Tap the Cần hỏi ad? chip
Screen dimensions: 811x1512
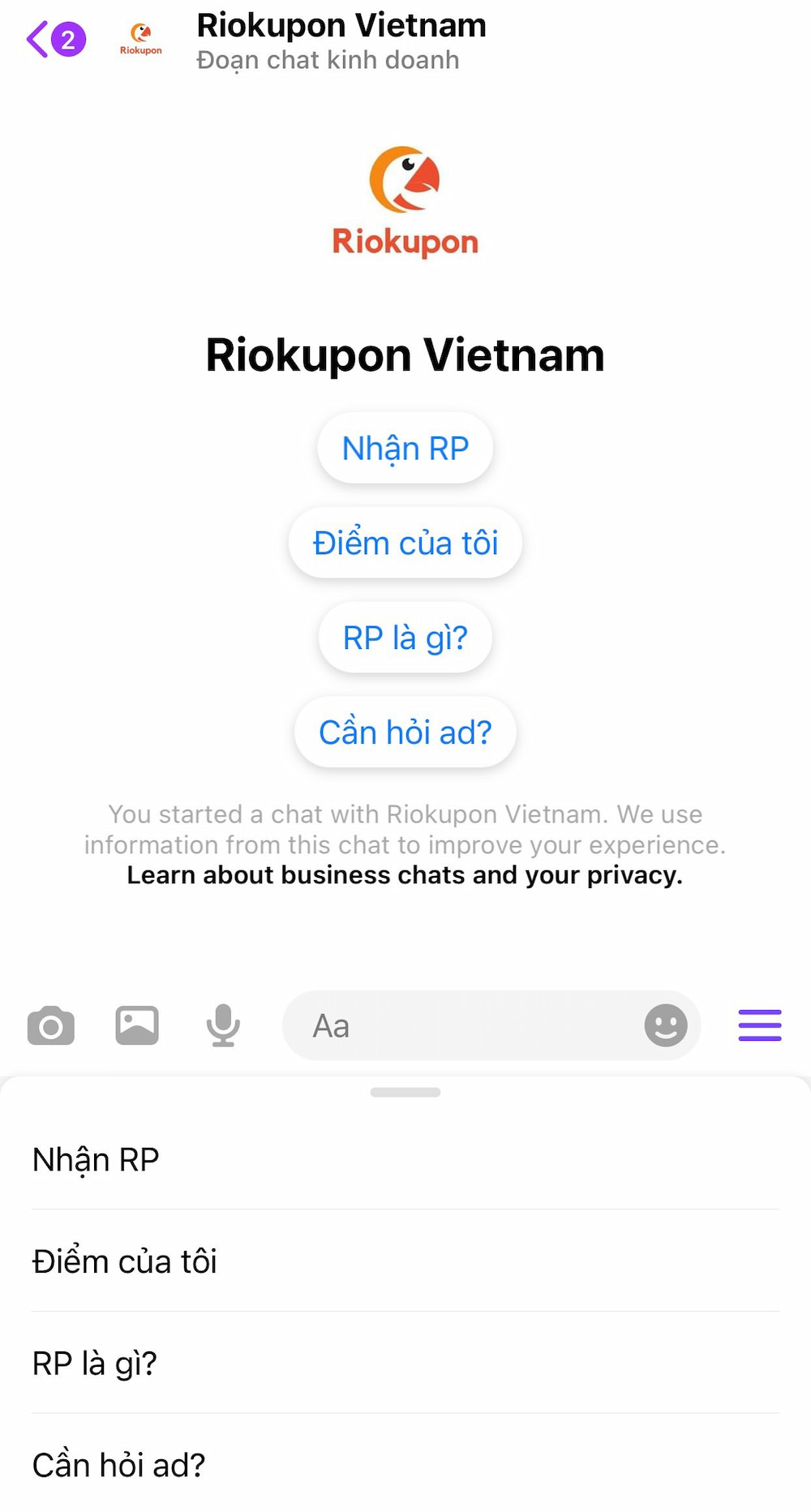point(405,732)
